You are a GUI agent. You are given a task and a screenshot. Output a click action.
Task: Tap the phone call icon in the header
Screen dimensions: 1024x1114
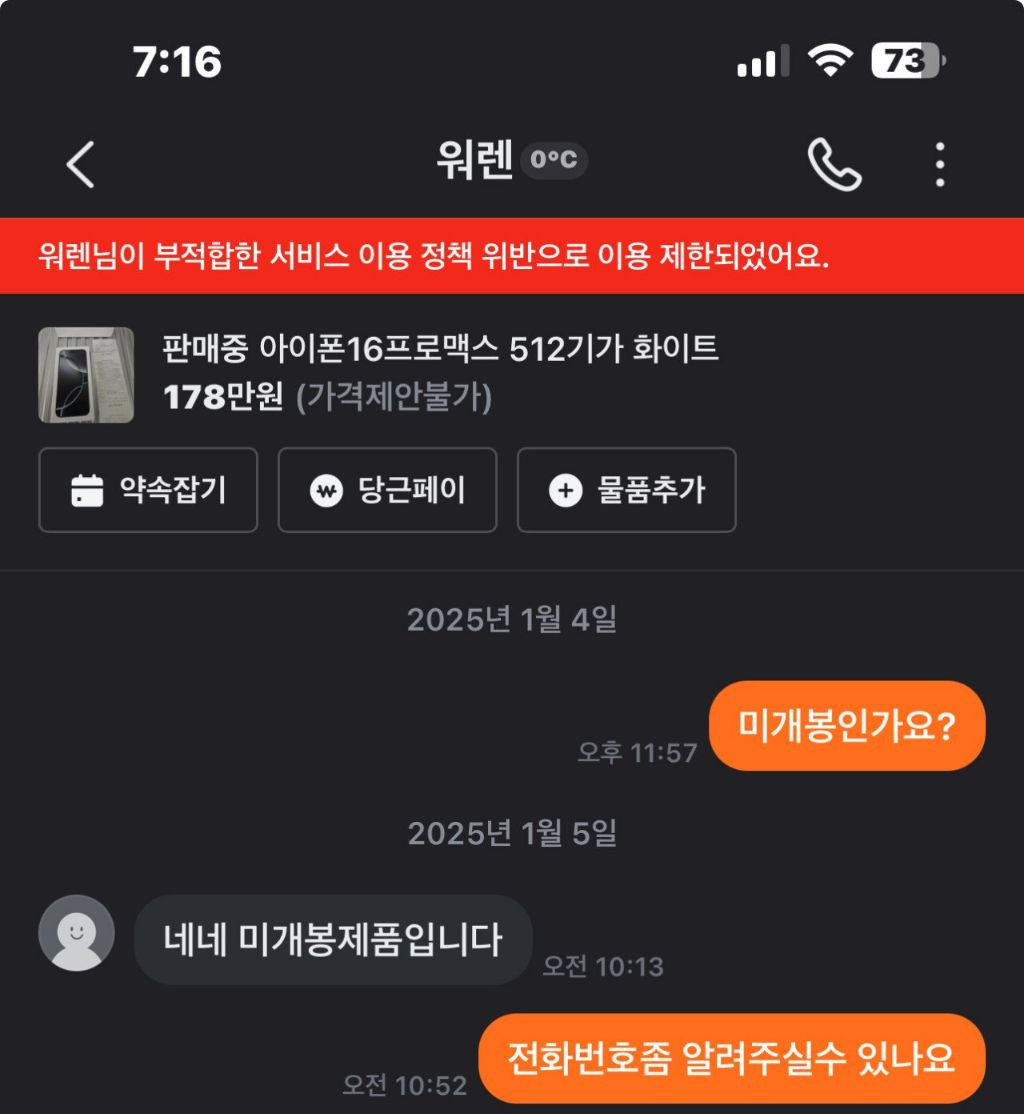(836, 162)
